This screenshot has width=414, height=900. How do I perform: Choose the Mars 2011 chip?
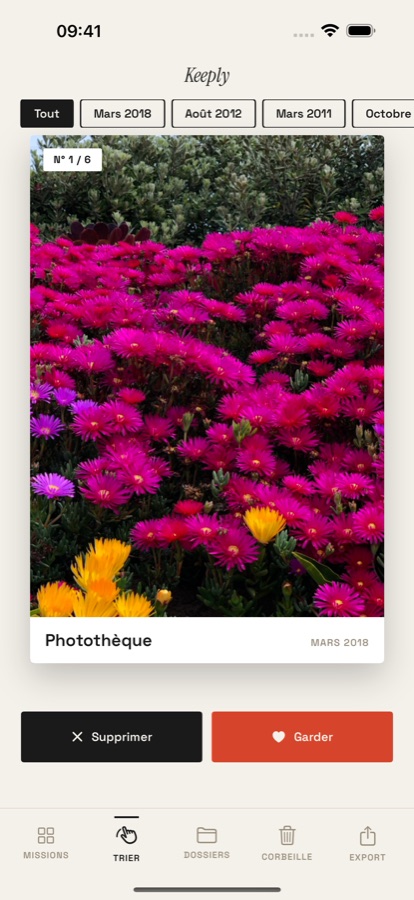coord(304,114)
